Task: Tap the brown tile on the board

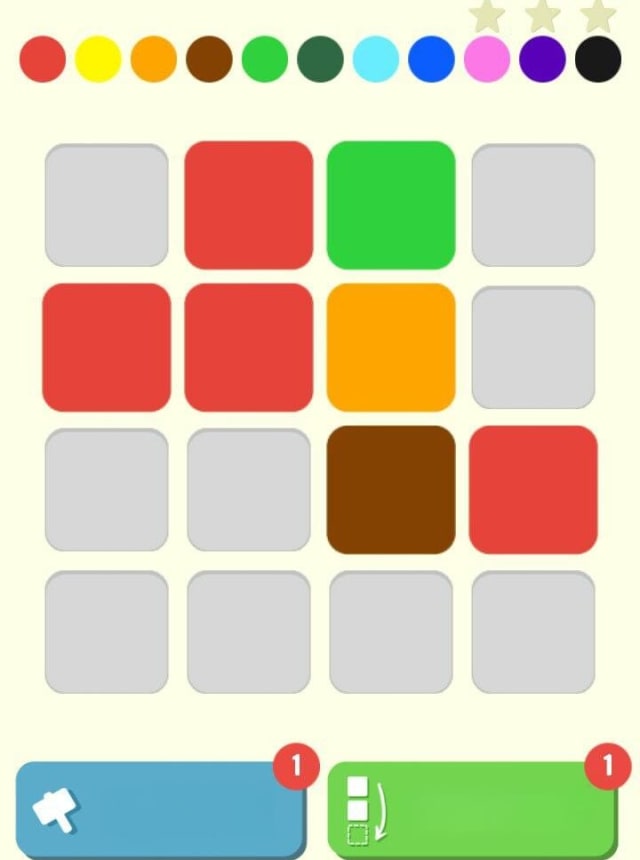Action: (x=391, y=489)
